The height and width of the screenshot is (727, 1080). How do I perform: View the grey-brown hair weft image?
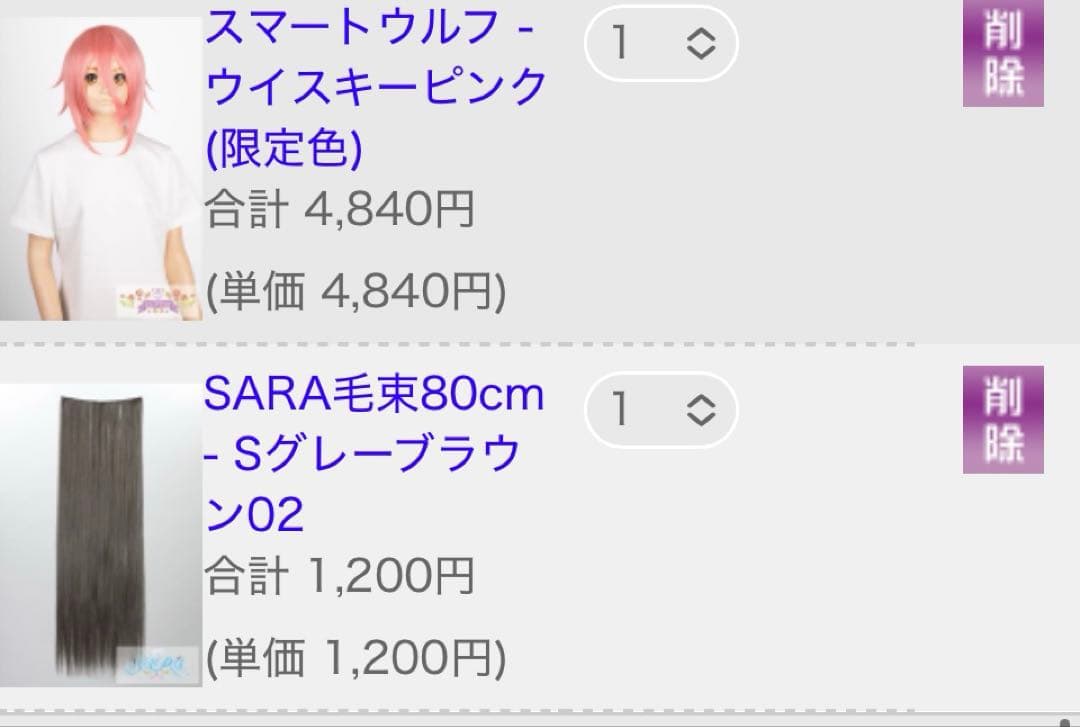pos(100,537)
